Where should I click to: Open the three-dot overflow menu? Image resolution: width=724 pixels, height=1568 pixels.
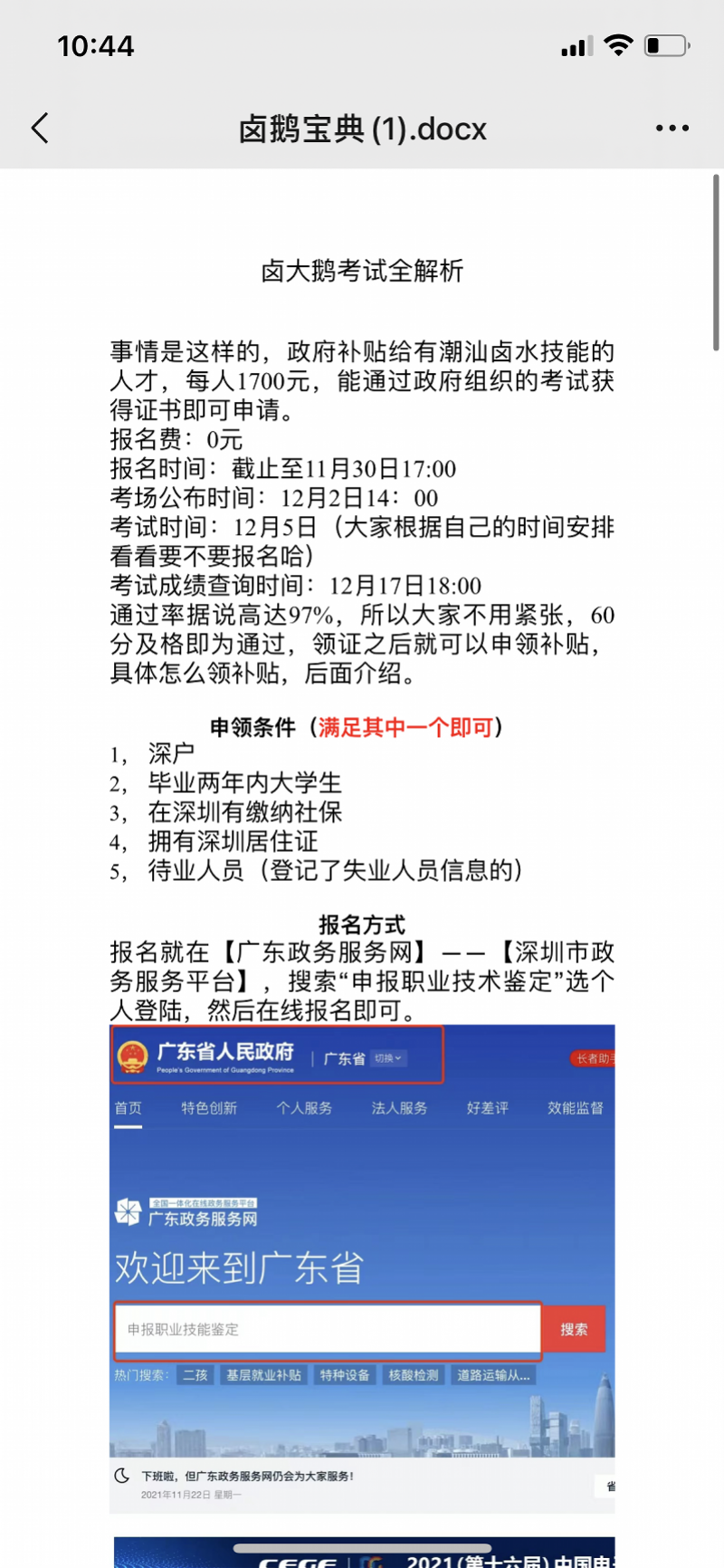(672, 129)
